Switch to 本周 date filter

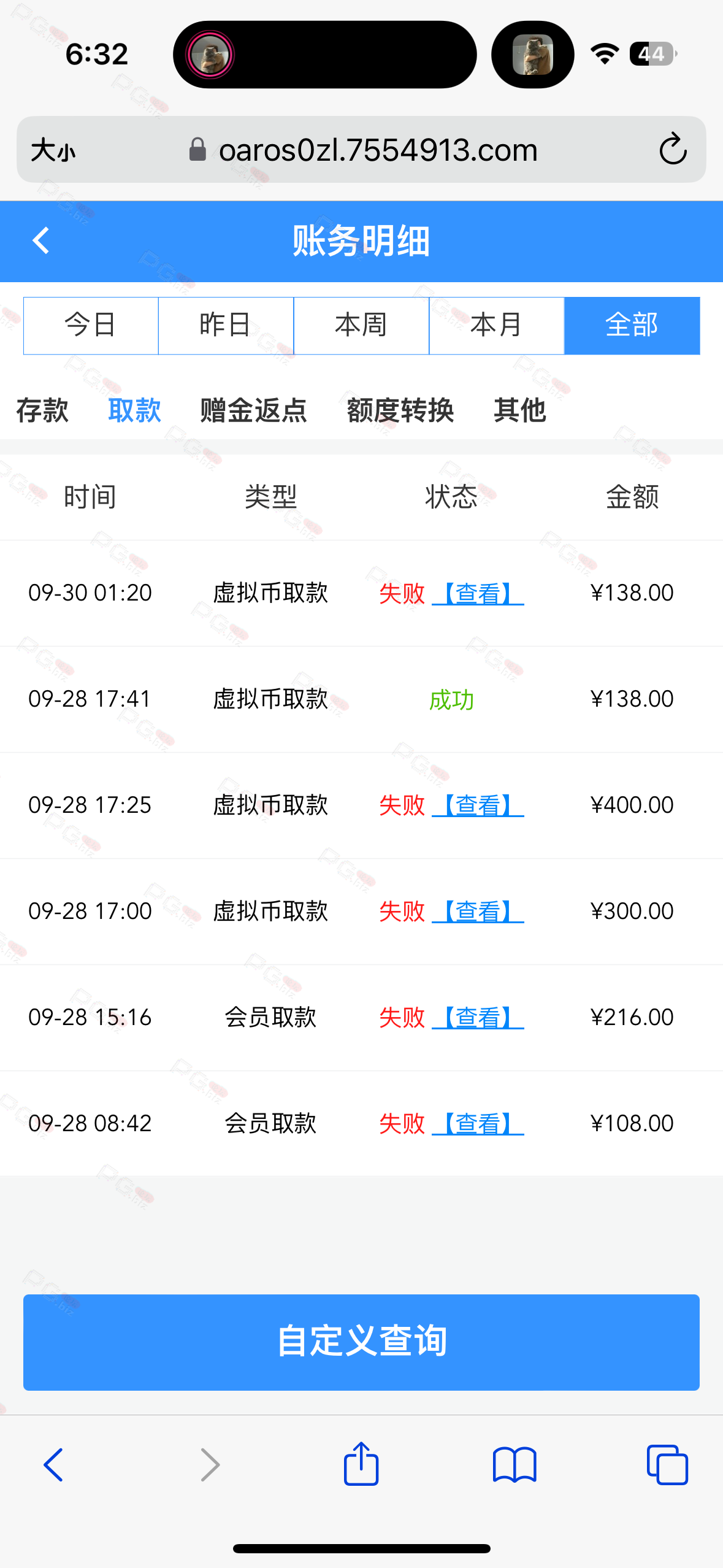point(361,326)
